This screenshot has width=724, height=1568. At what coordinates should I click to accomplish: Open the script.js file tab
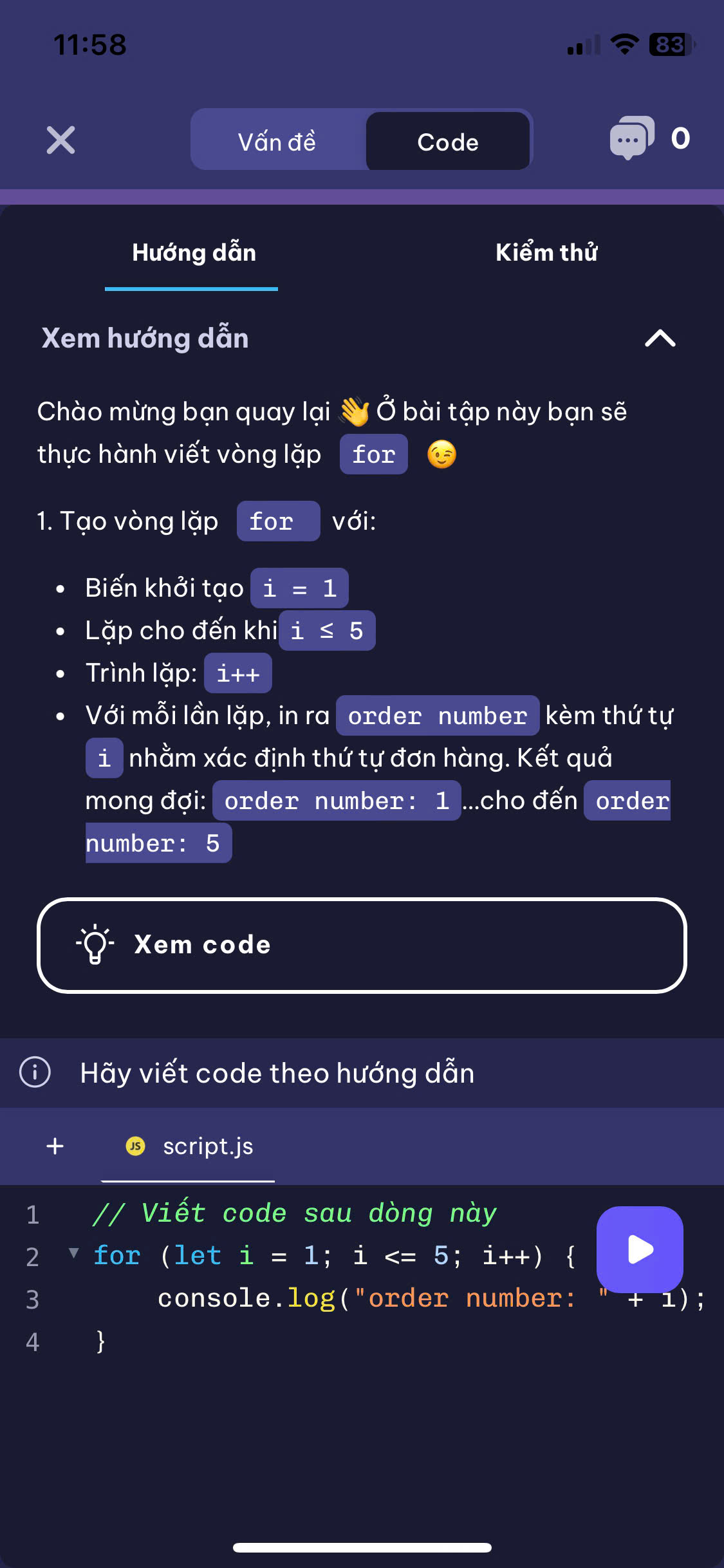[x=207, y=1145]
